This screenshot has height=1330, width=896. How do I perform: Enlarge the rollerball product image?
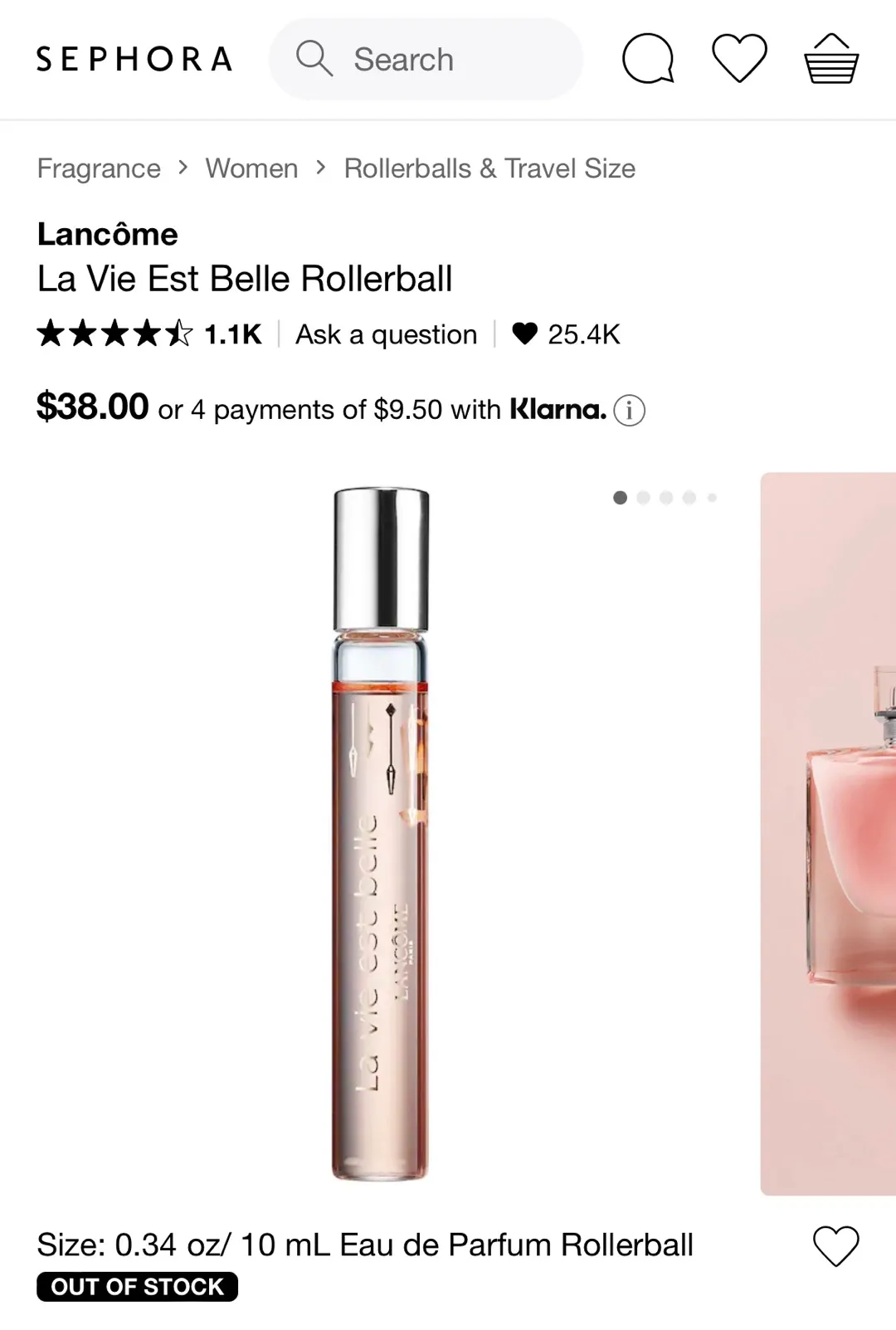381,834
